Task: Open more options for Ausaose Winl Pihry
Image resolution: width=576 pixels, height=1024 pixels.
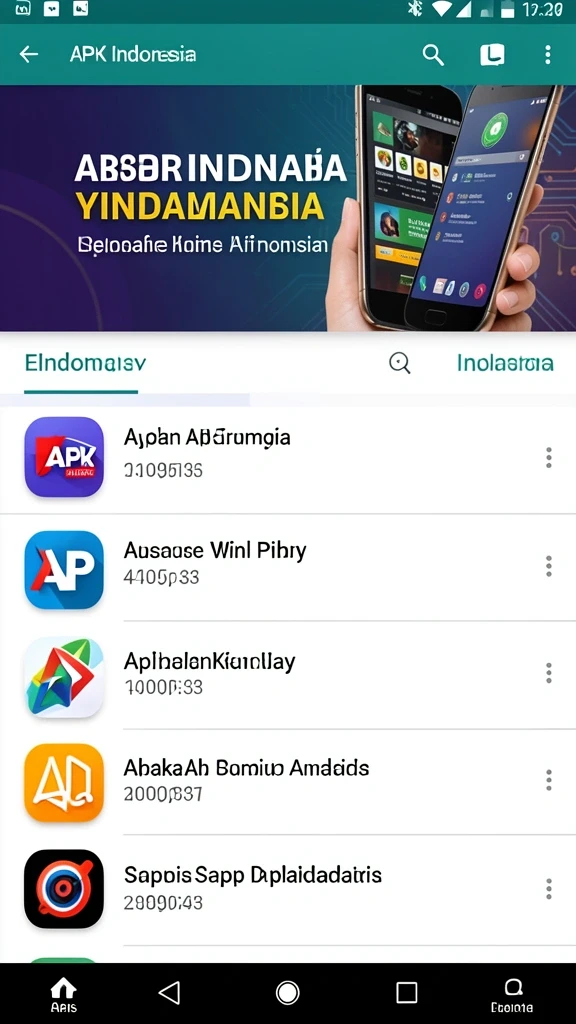Action: [x=549, y=566]
